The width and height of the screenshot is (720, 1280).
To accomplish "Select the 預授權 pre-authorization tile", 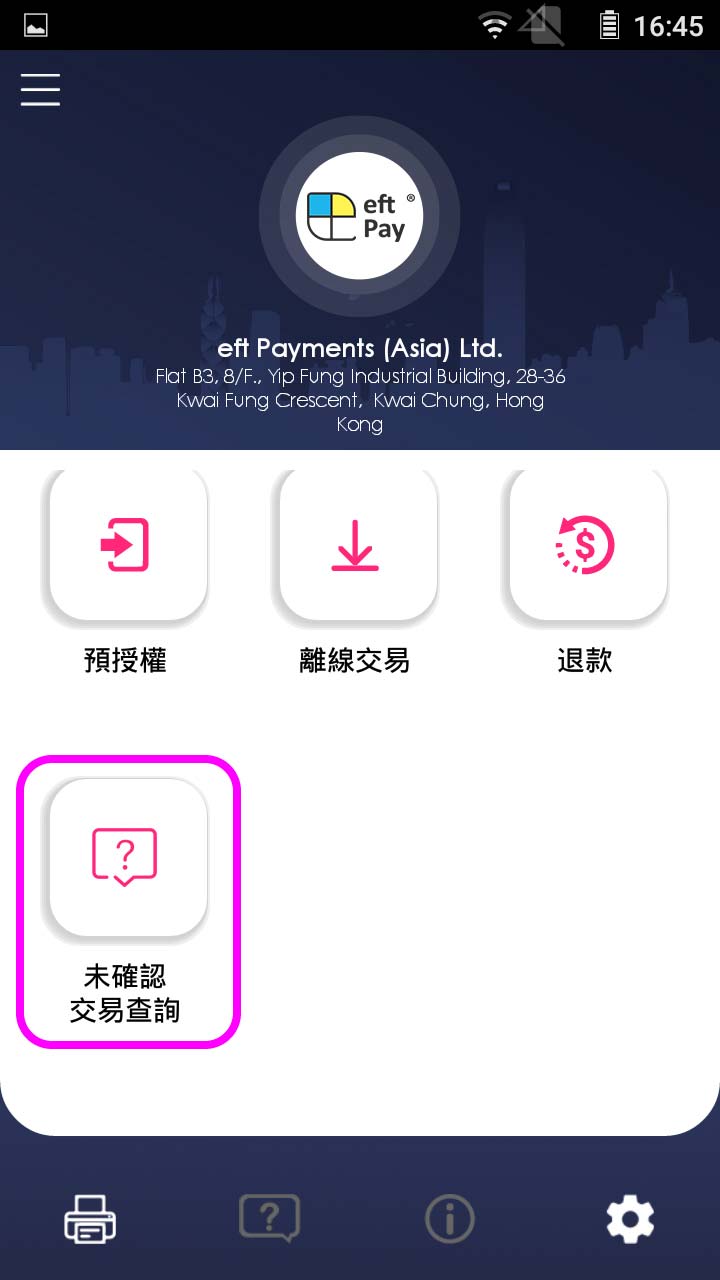I will point(125,546).
